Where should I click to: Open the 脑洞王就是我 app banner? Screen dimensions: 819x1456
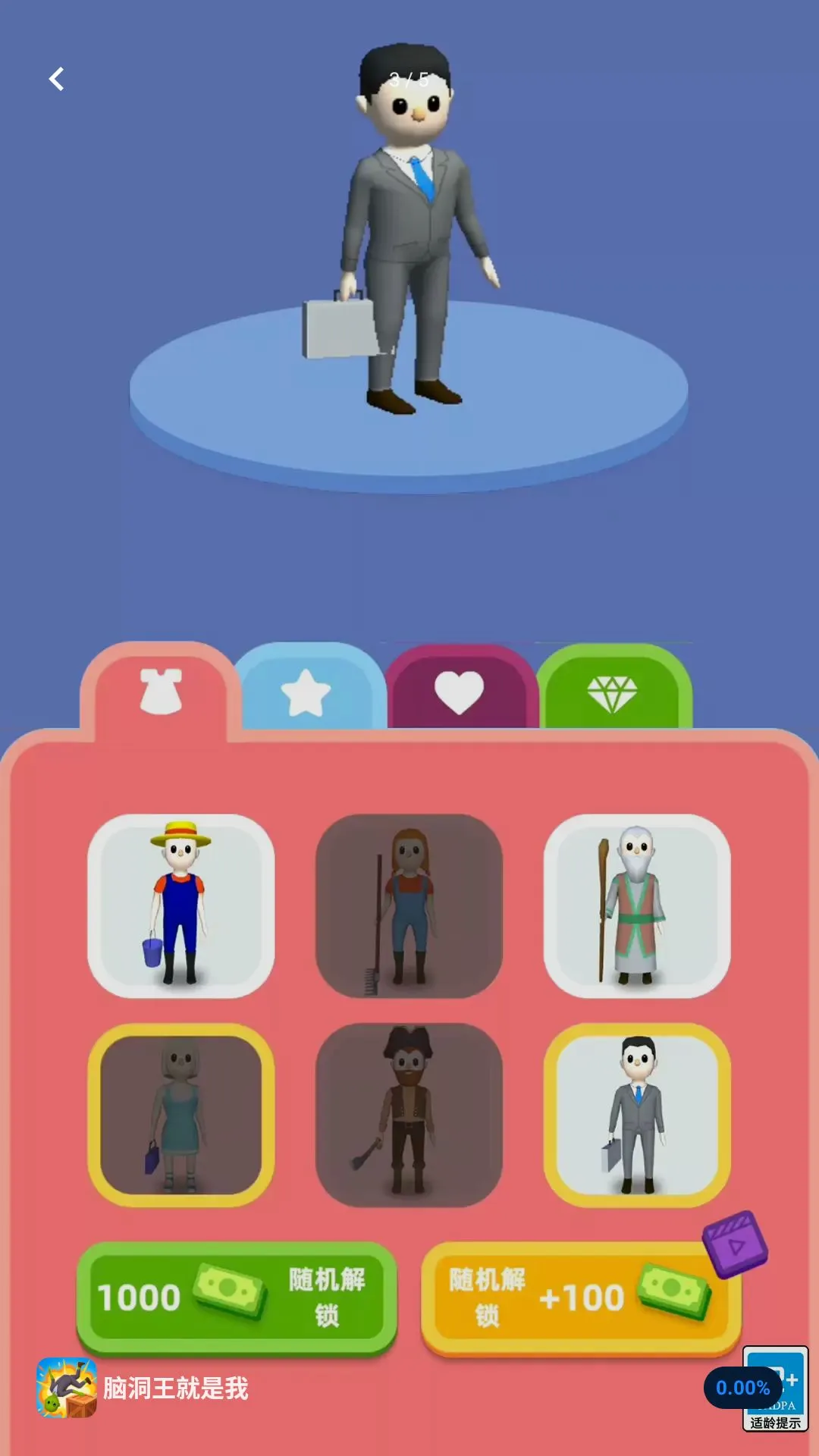[143, 1388]
